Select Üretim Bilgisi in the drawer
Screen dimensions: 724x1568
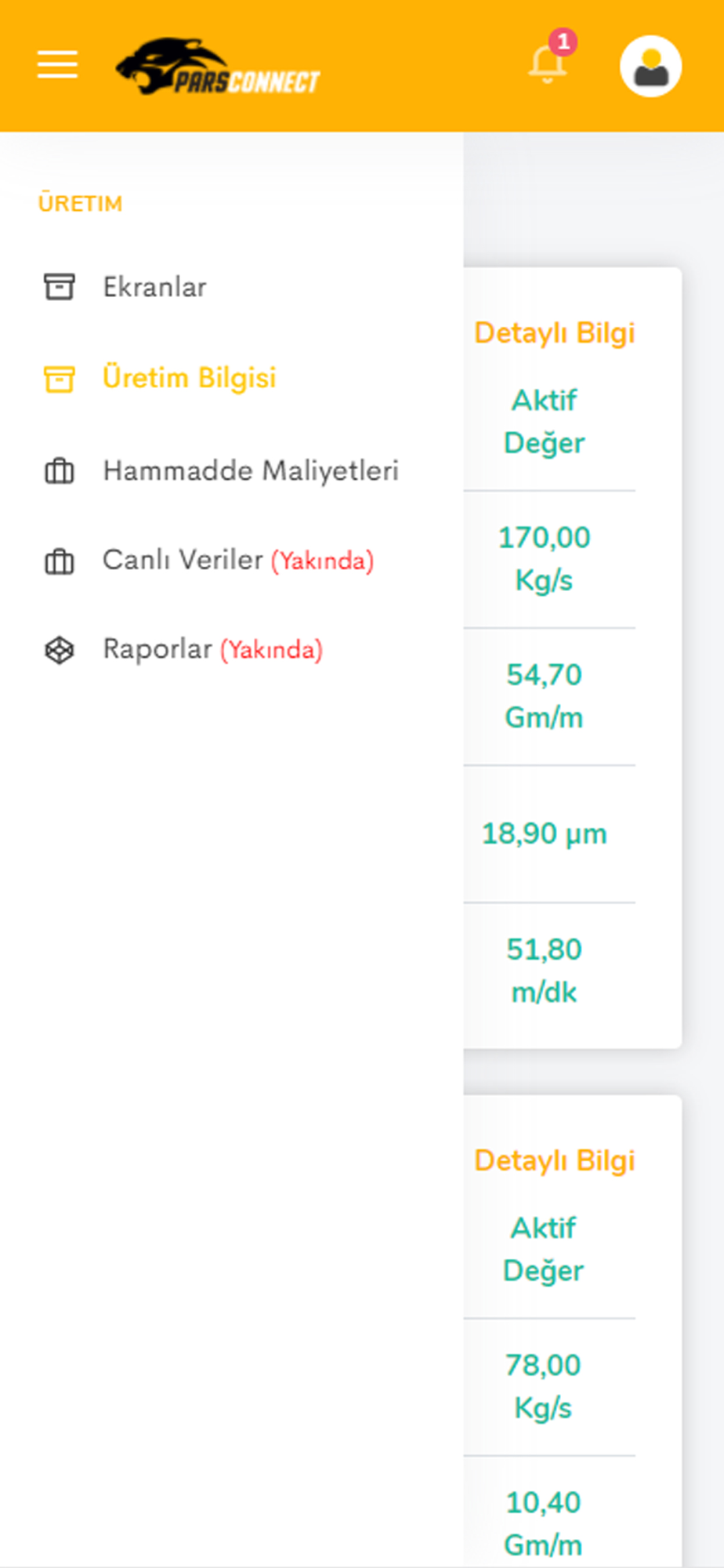pyautogui.click(x=231, y=379)
